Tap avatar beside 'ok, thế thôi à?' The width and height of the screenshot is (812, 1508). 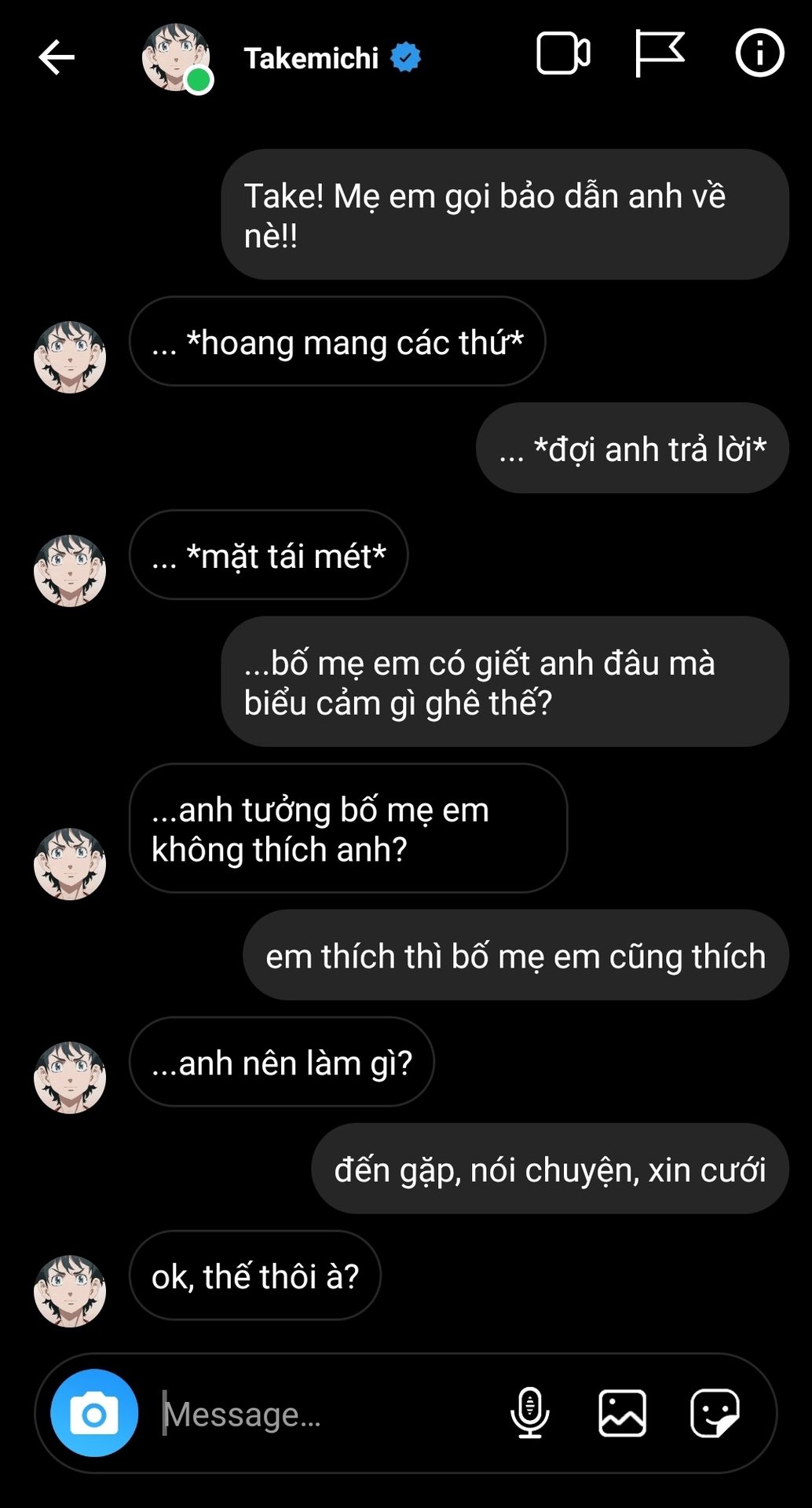point(70,1290)
